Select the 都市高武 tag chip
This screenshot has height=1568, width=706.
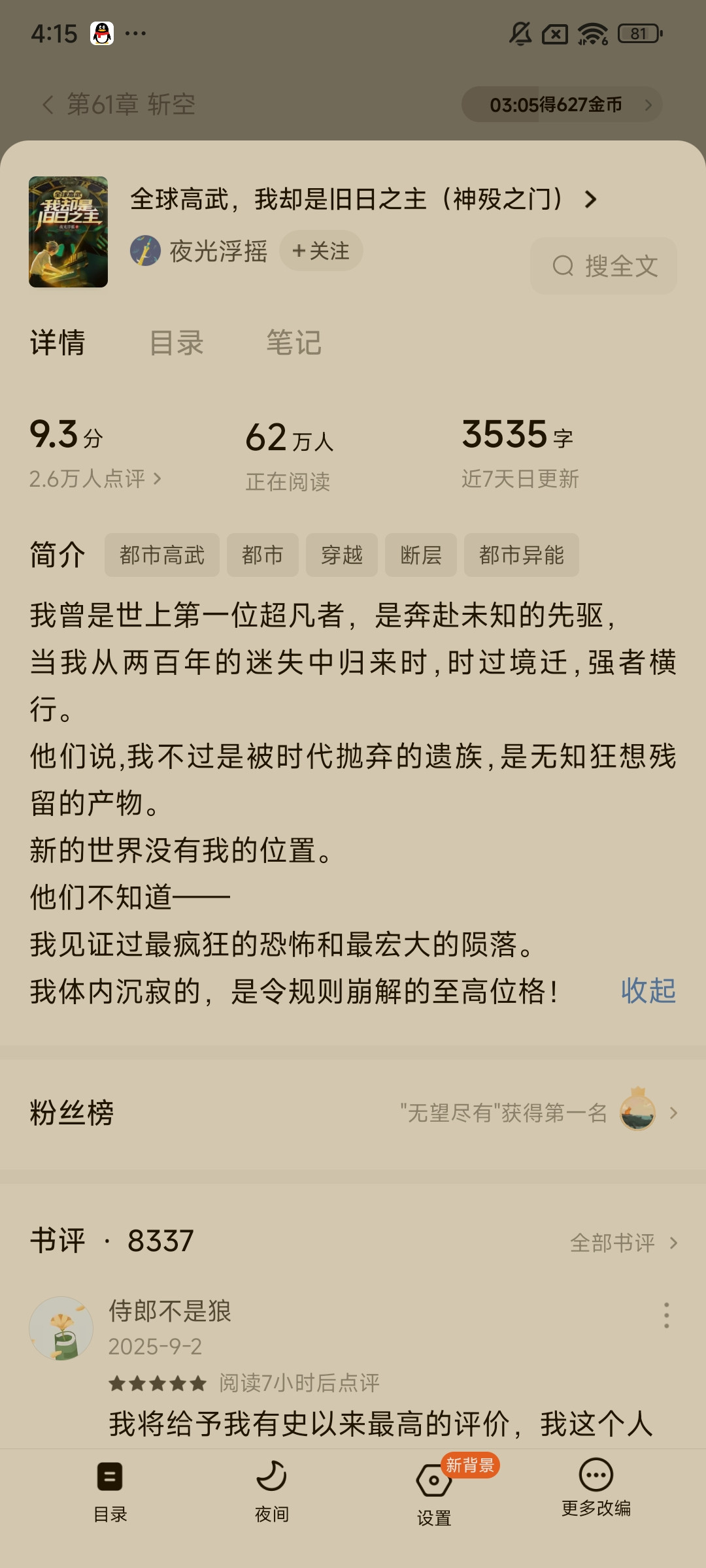(x=162, y=555)
